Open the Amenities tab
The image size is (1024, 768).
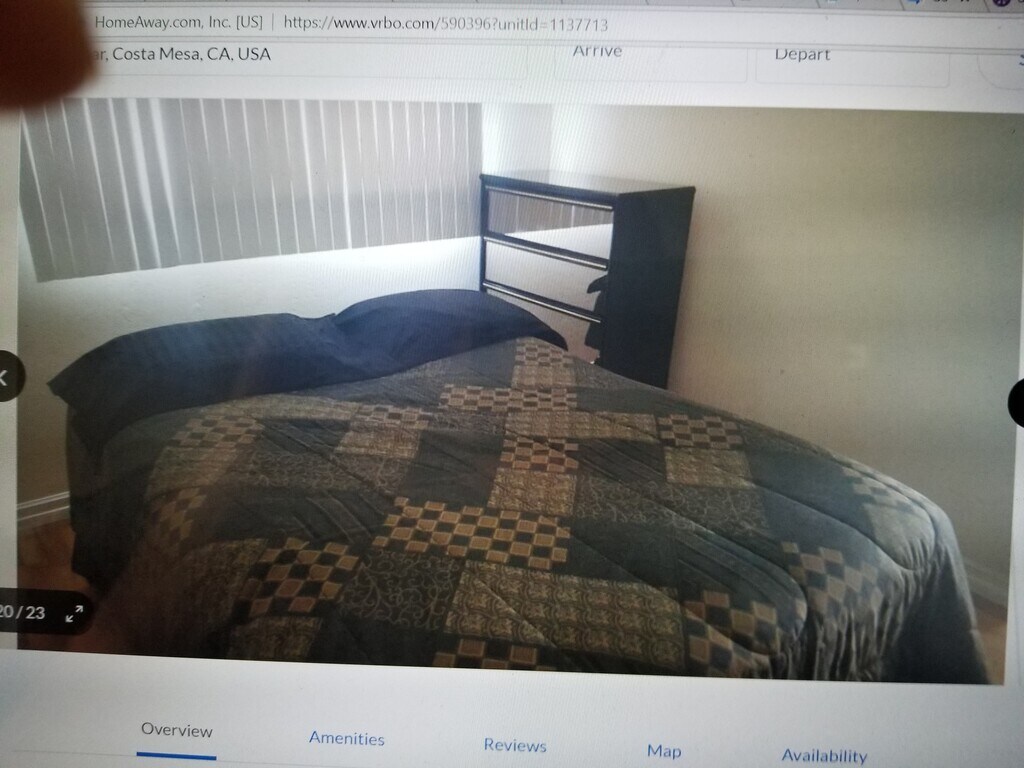point(346,739)
